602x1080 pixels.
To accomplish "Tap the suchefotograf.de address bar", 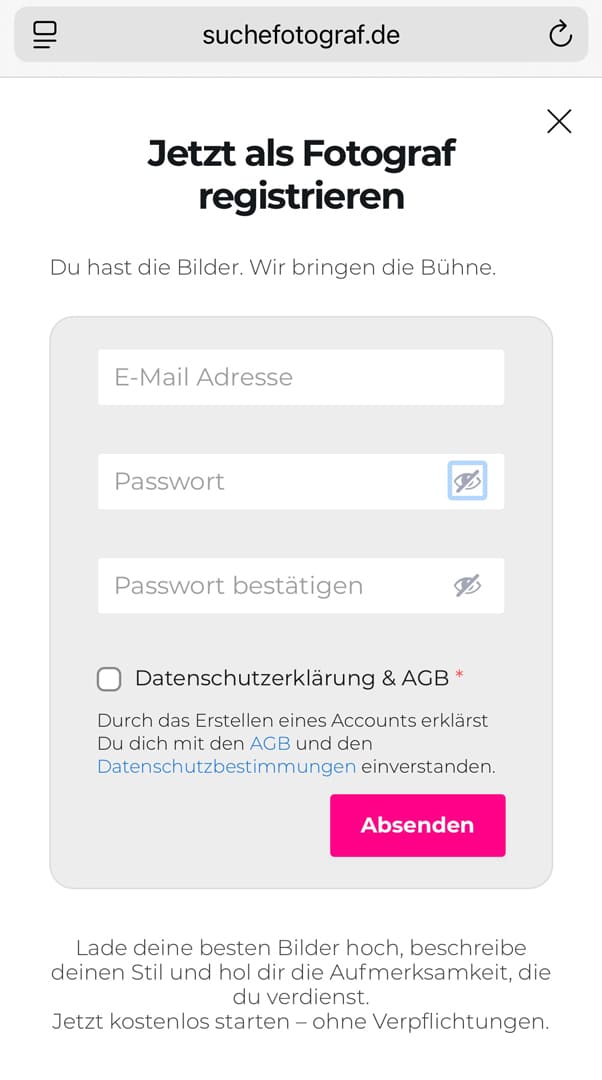I will click(x=300, y=35).
